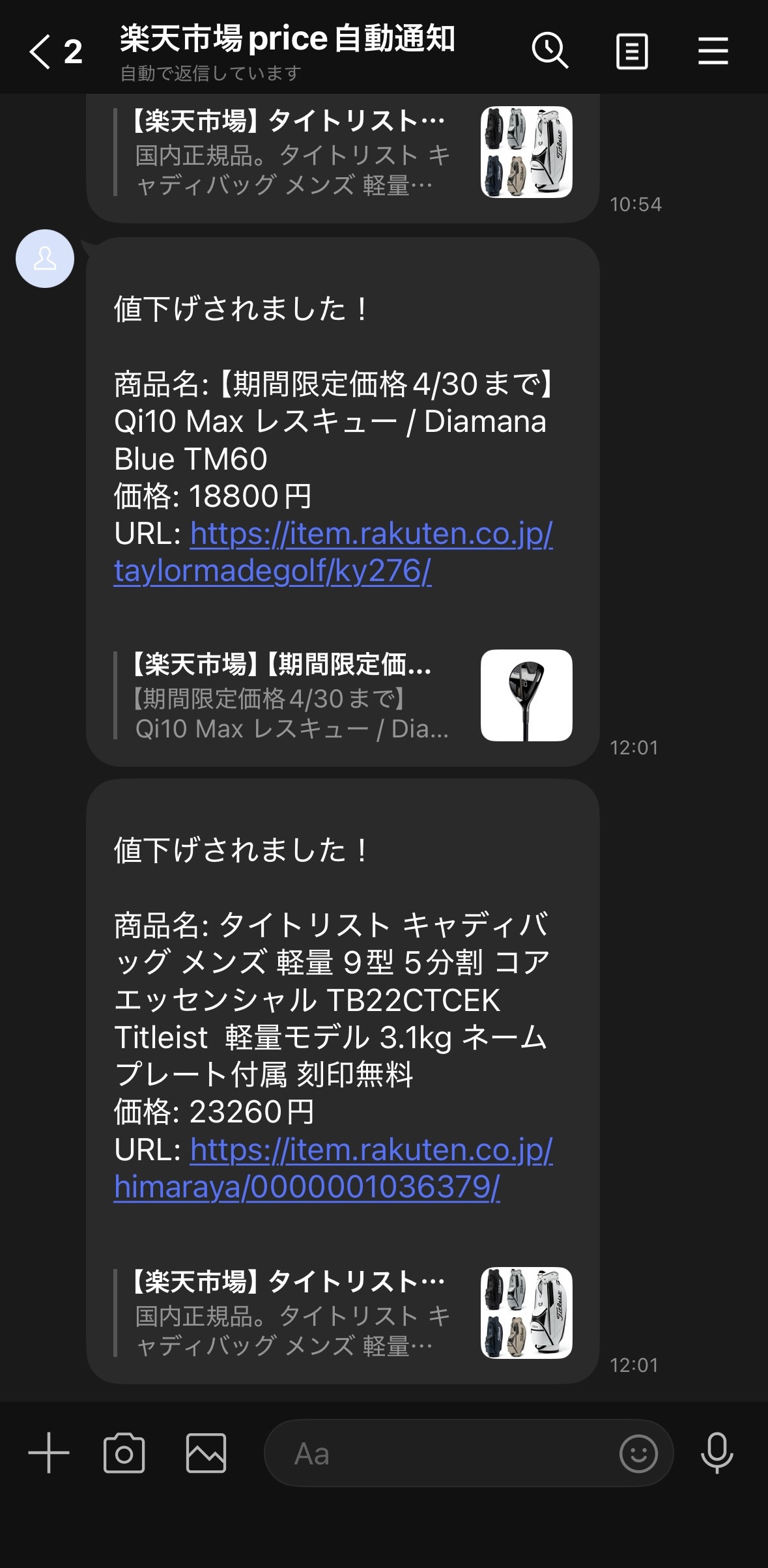Open the 10:54 タイトリスト link preview card
768x1568 pixels.
pyautogui.click(x=343, y=152)
